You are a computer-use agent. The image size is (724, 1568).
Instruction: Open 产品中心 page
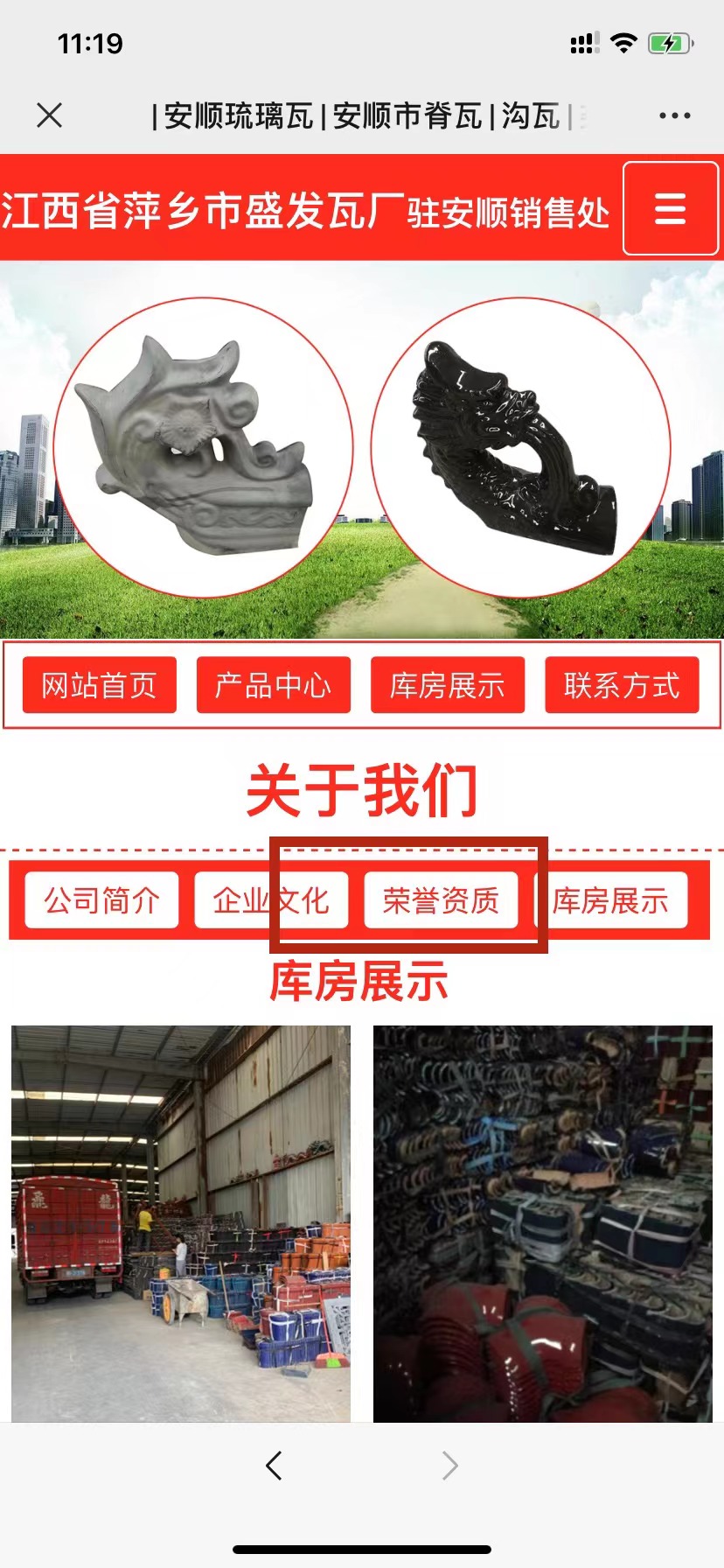[x=274, y=685]
